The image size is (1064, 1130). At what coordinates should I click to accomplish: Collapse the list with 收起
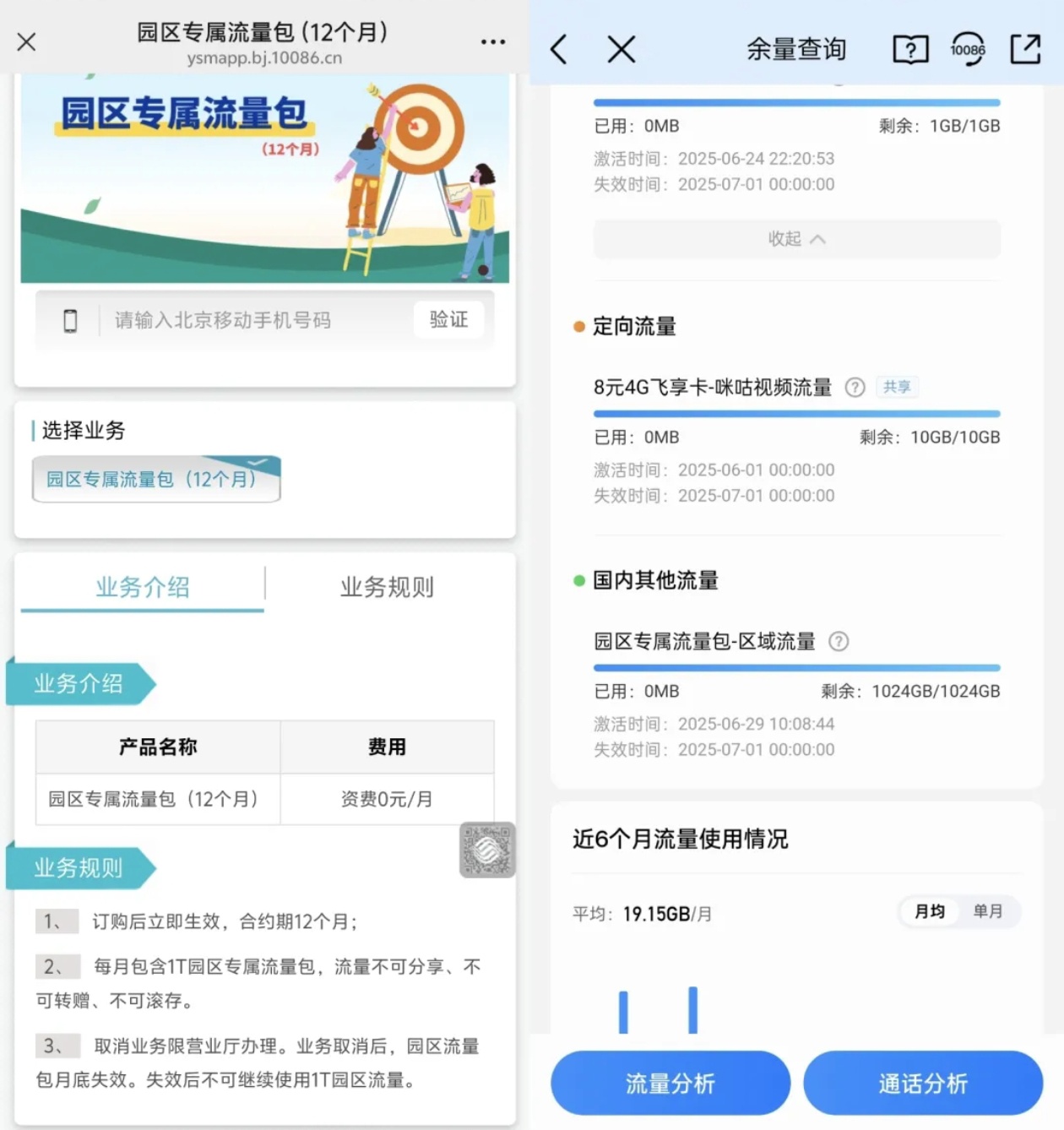coord(796,239)
